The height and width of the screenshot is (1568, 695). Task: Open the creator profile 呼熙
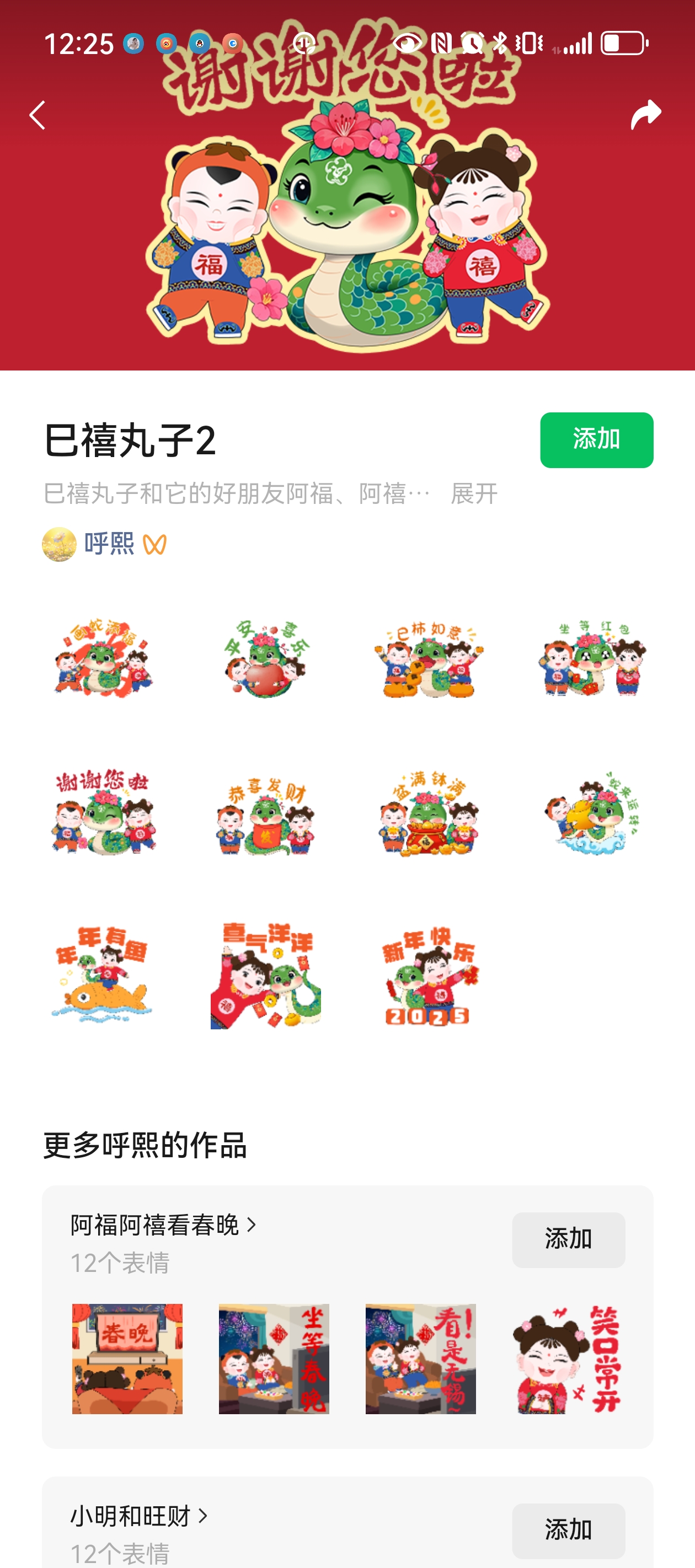(109, 544)
